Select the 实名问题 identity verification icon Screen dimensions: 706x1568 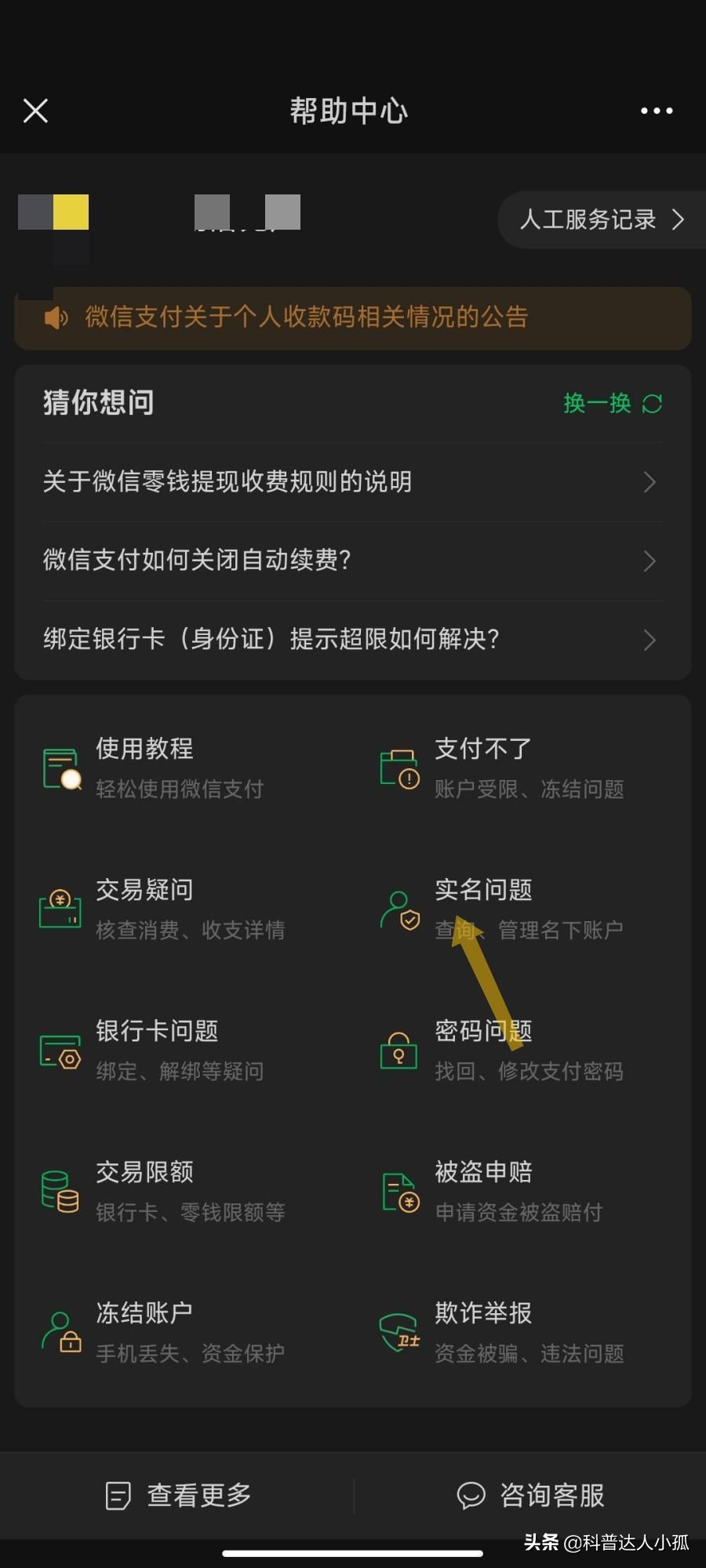pos(398,909)
